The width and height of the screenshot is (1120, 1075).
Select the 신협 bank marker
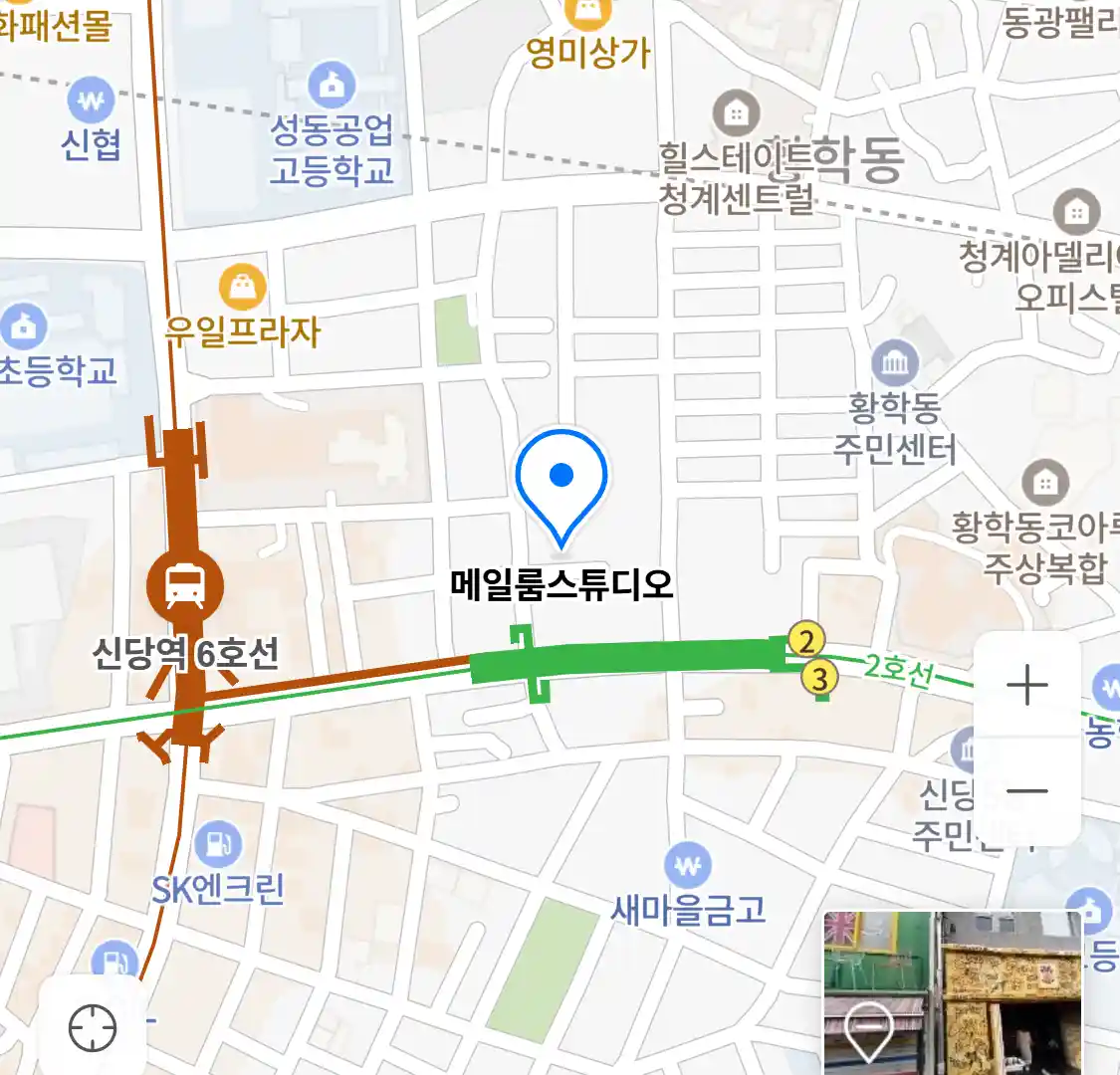tap(91, 101)
